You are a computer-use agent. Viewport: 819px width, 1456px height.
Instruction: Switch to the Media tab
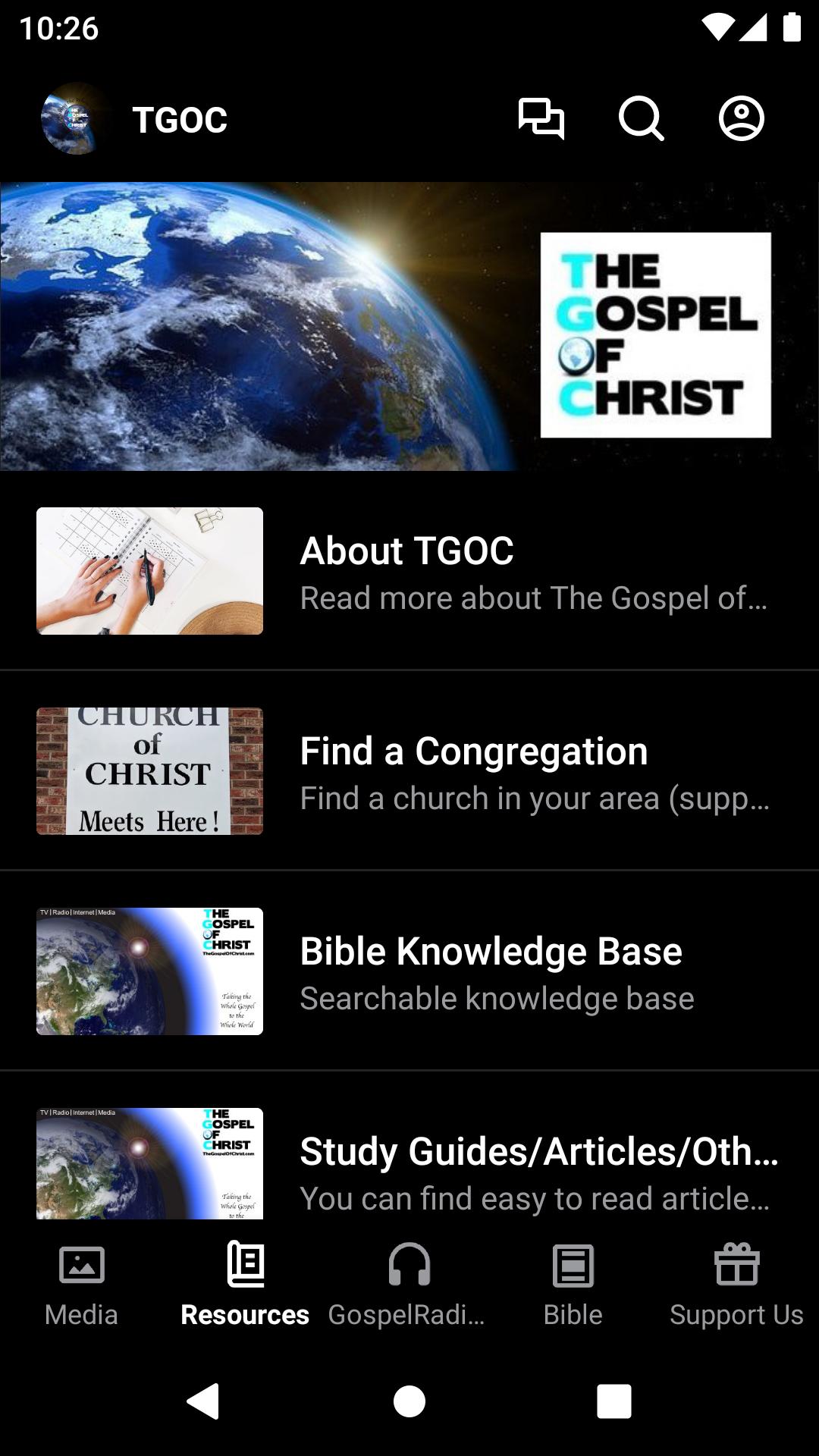pos(82,1285)
